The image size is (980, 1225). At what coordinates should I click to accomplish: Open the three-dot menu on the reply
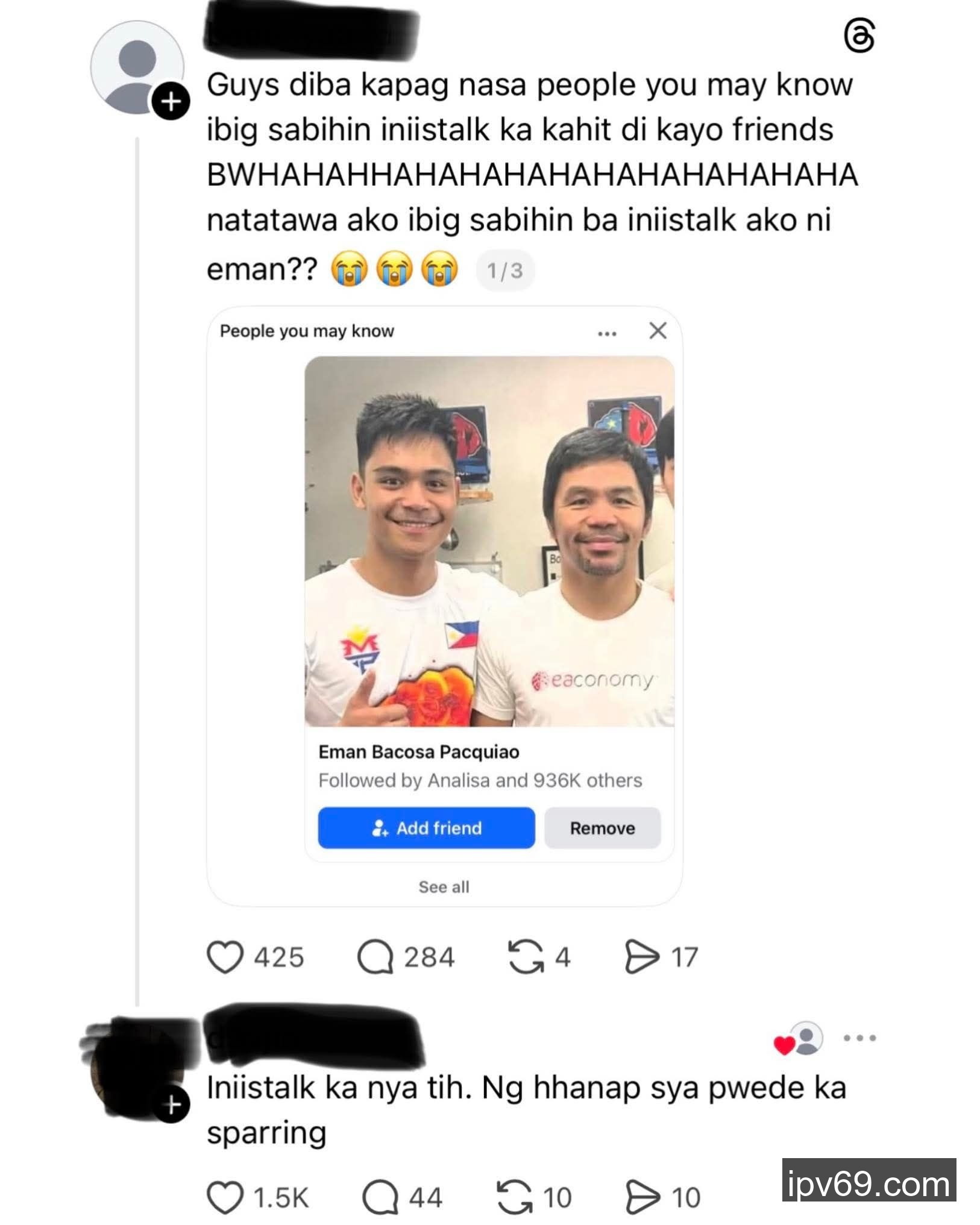click(x=860, y=1038)
